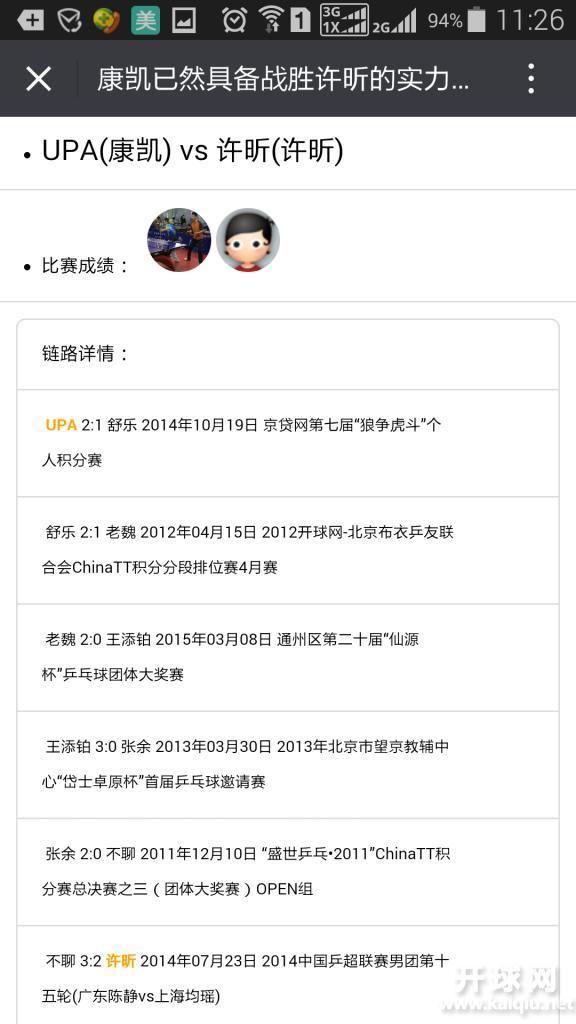Open the three-dot overflow menu
Image resolution: width=576 pixels, height=1024 pixels.
[531, 79]
